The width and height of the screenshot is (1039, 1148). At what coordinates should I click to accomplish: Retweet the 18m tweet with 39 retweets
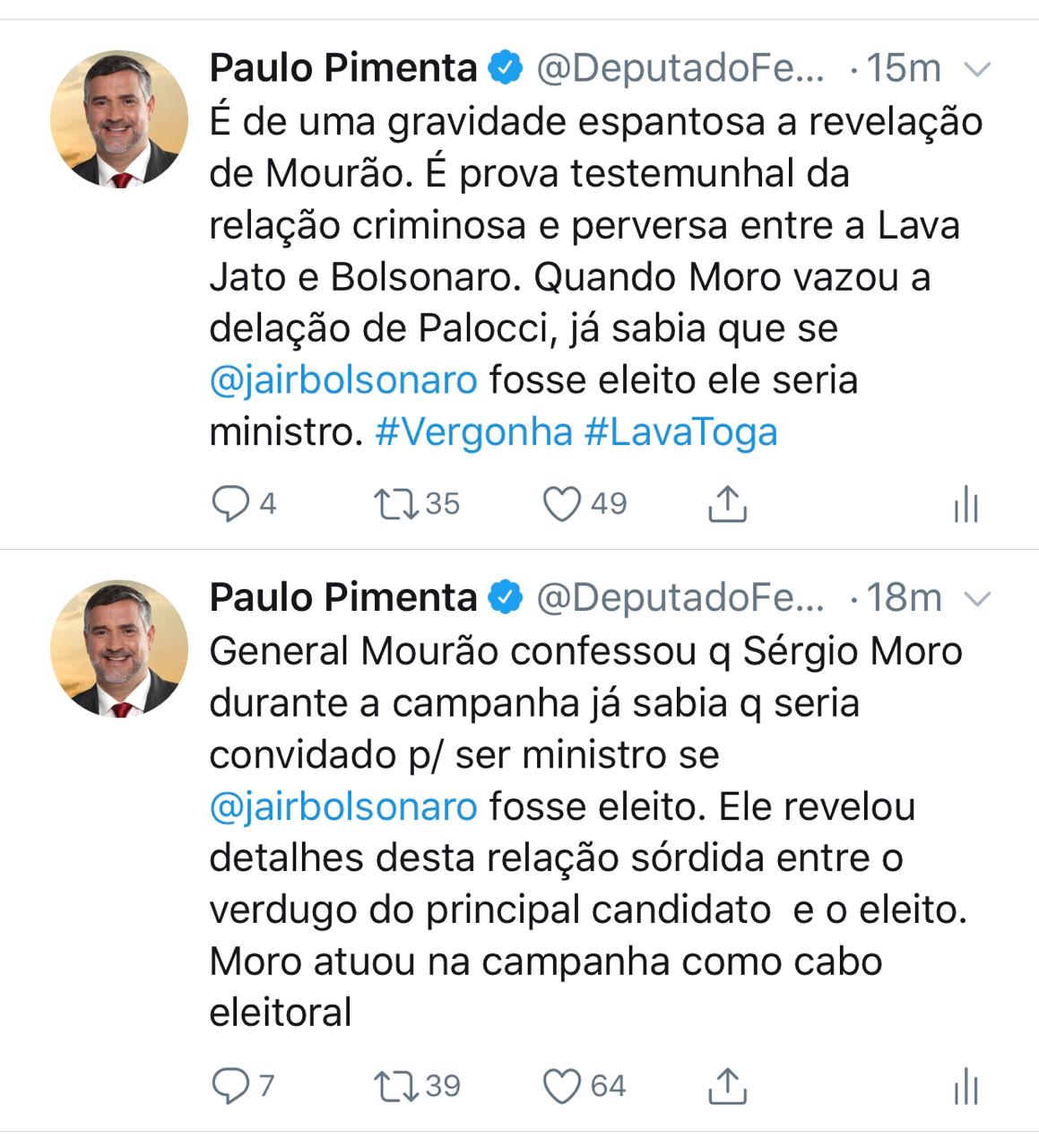pyautogui.click(x=397, y=1086)
